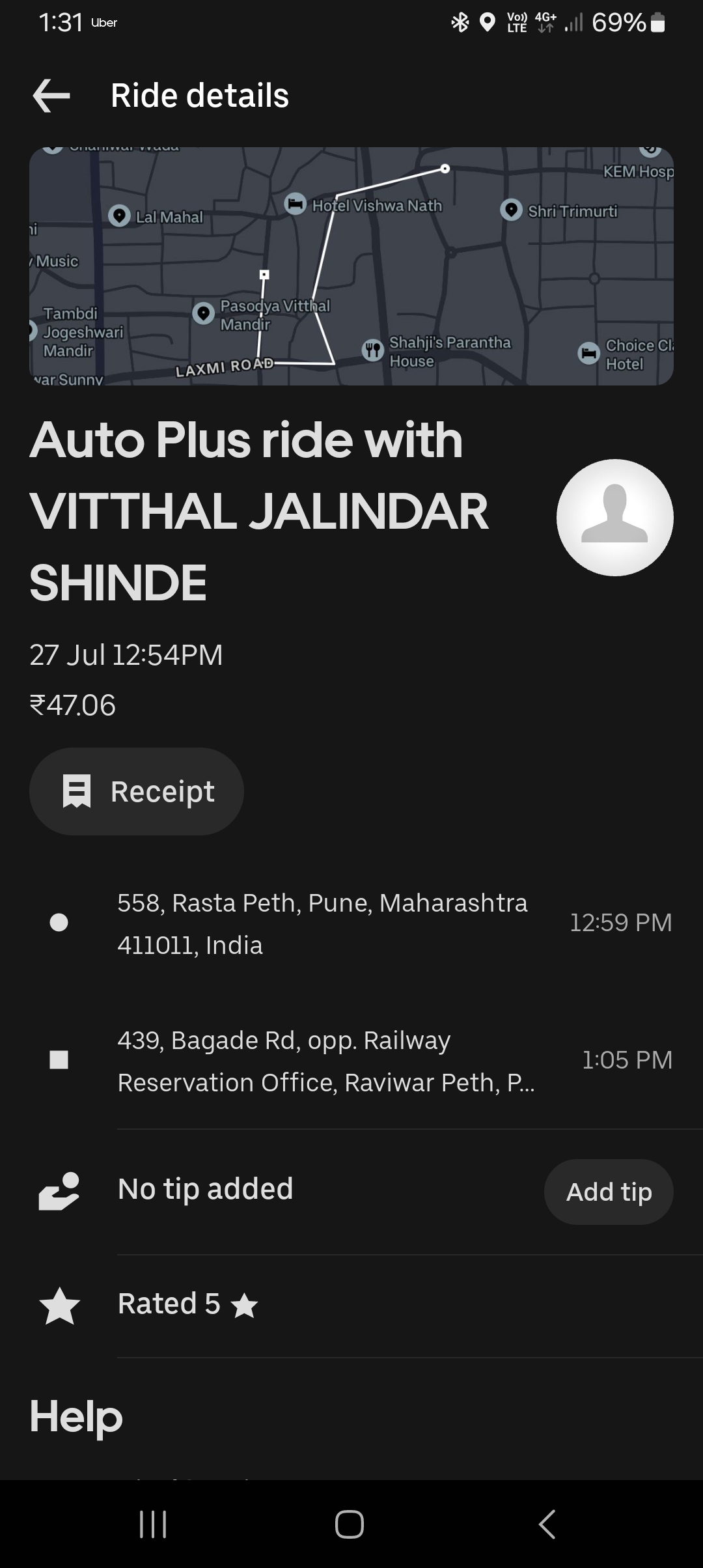The height and width of the screenshot is (1568, 703).
Task: Go back from Ride details
Action: point(51,96)
